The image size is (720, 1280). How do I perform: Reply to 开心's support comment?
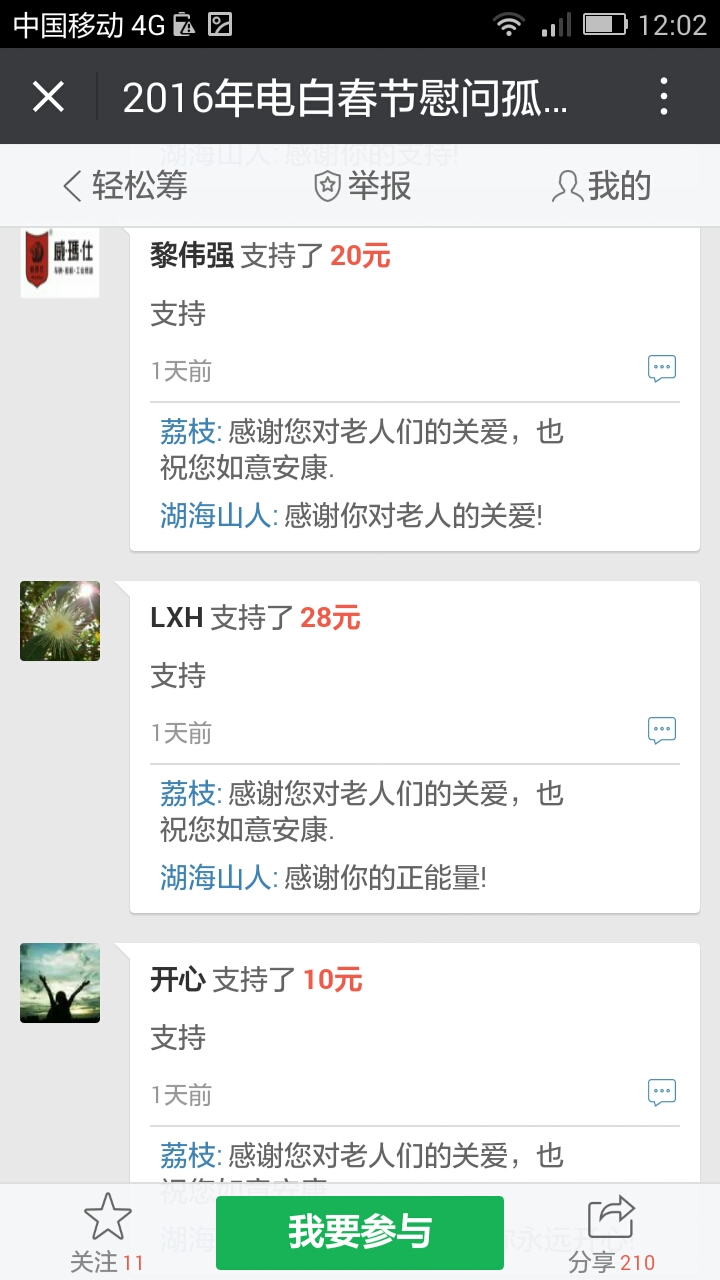pyautogui.click(x=662, y=1092)
